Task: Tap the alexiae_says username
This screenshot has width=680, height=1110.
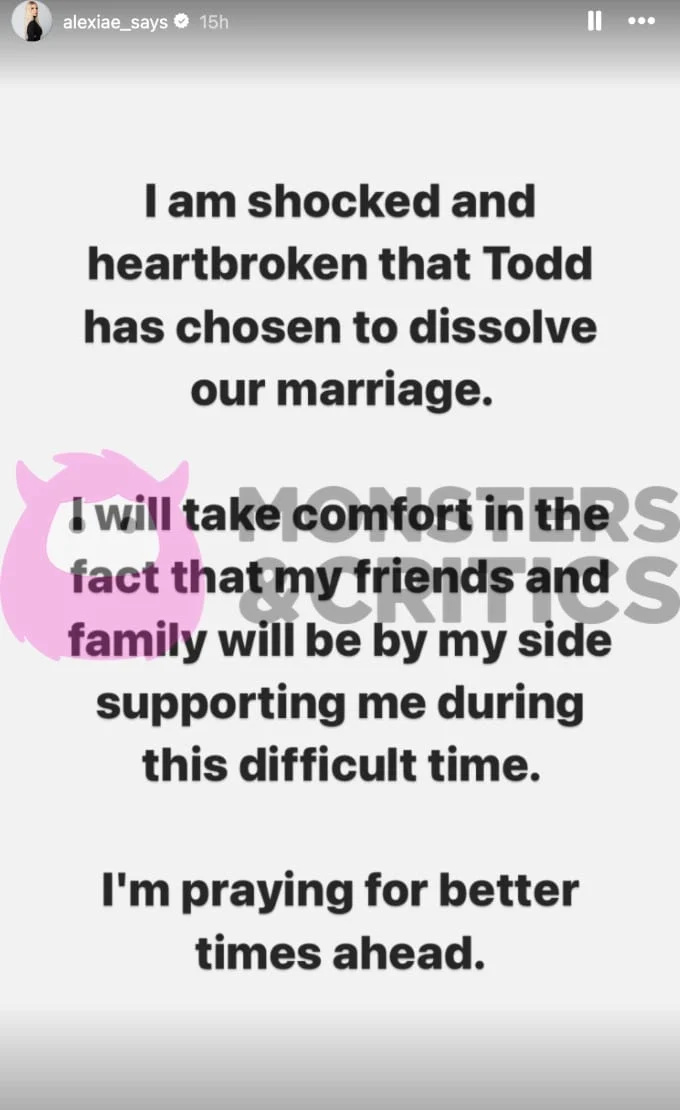Action: tap(115, 22)
